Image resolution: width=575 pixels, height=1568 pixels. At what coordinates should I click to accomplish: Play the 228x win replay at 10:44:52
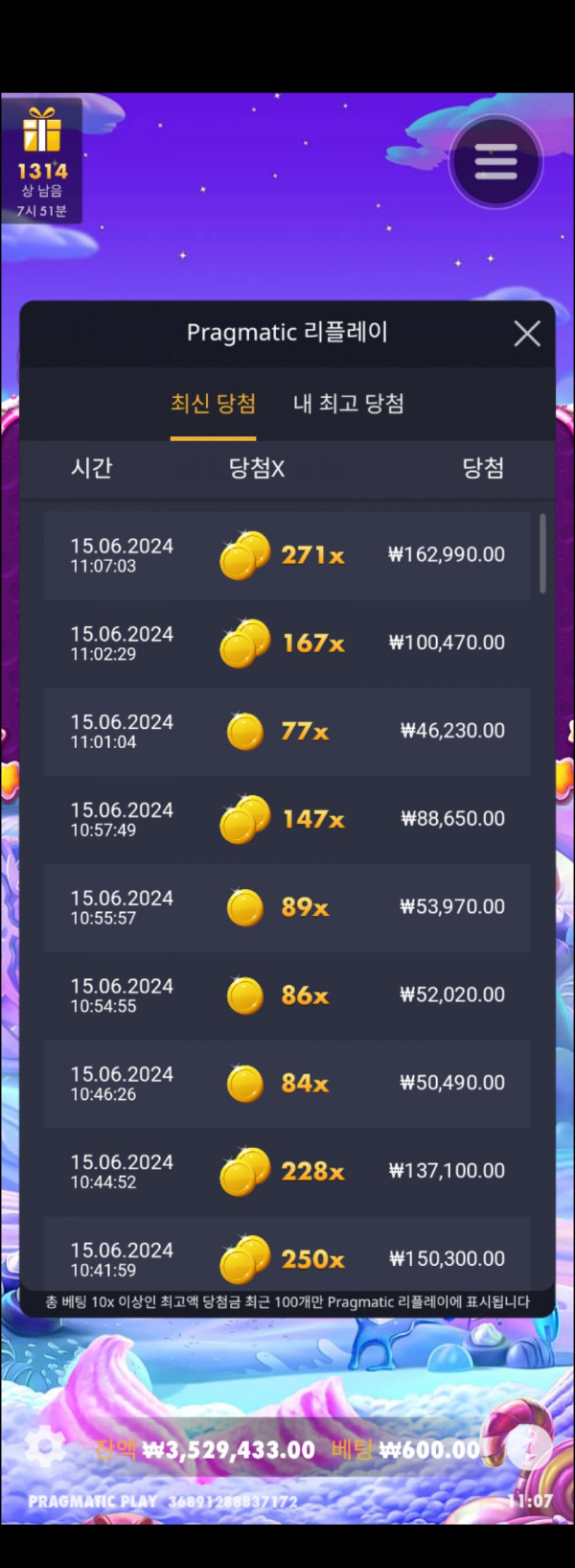(287, 1171)
